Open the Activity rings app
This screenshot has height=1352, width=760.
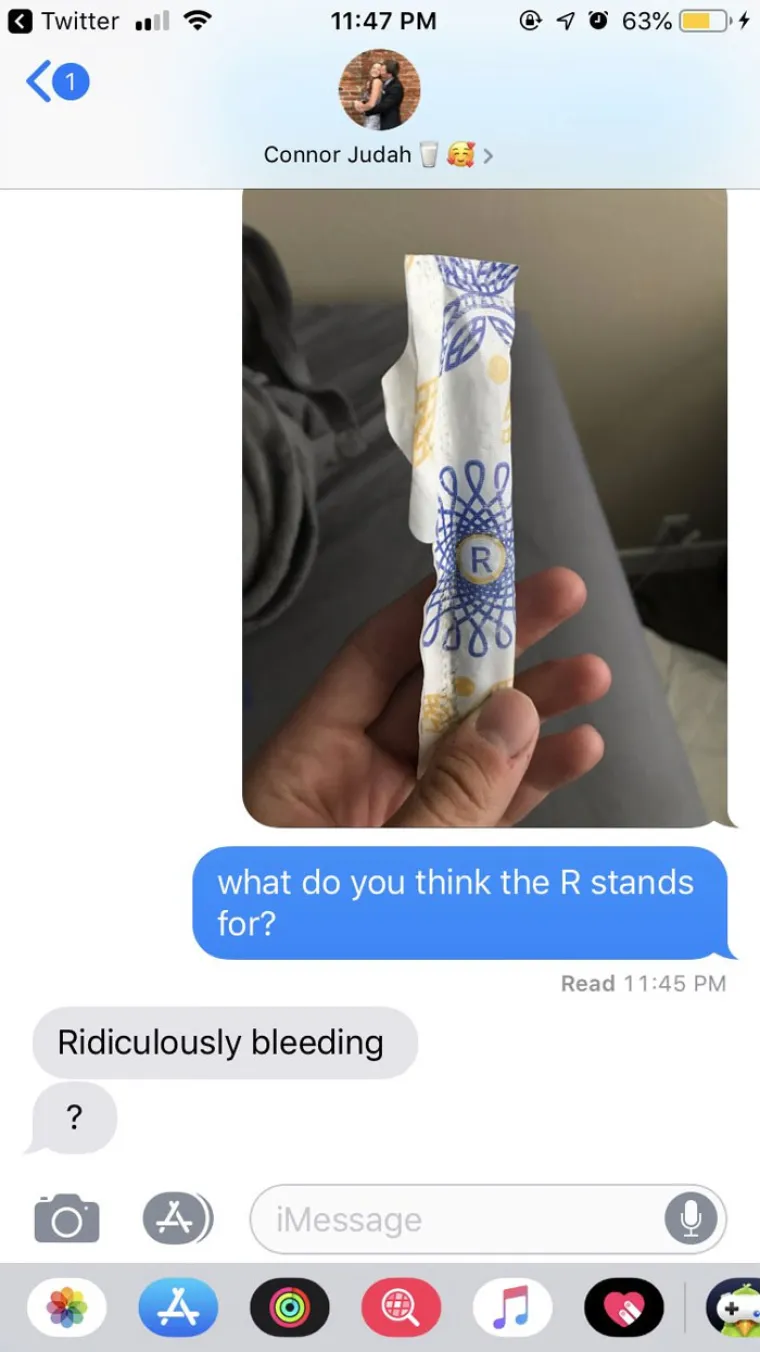click(289, 1307)
